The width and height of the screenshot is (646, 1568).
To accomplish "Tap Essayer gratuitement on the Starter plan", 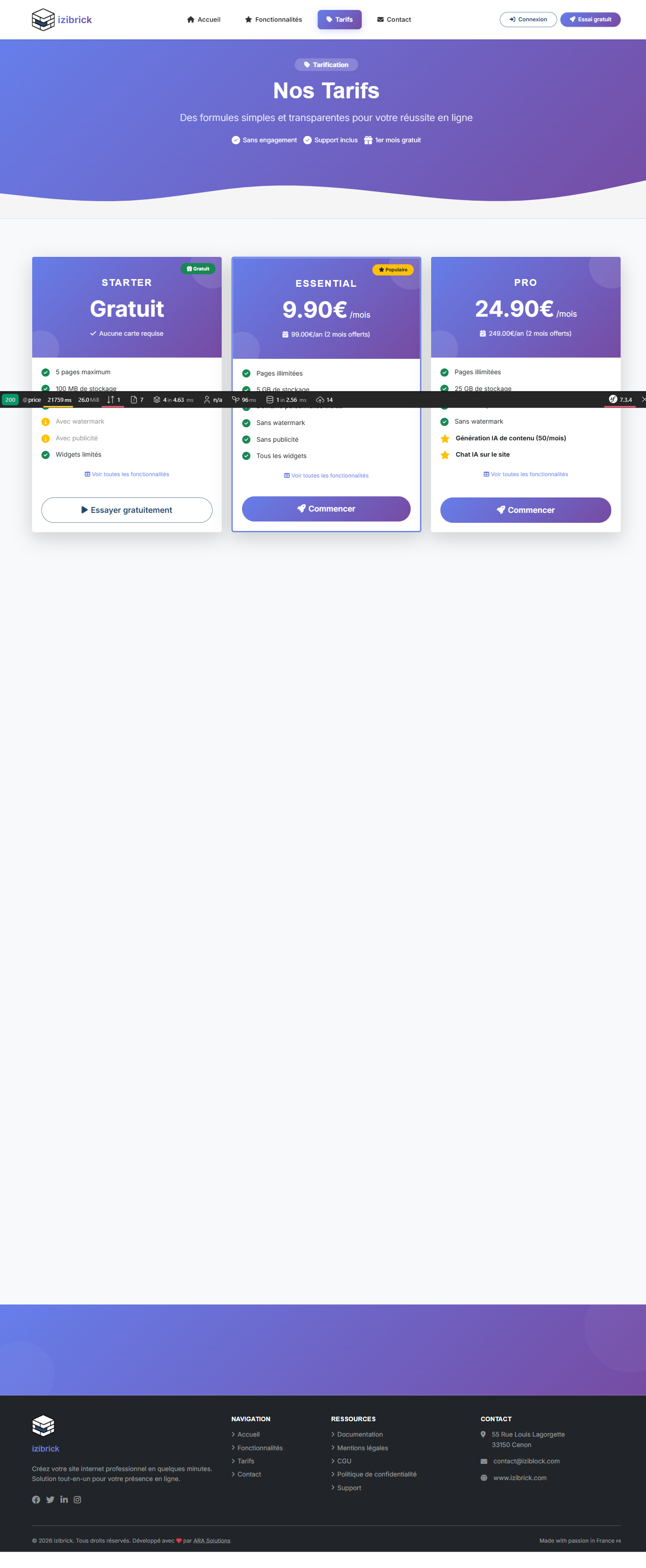I will [126, 510].
